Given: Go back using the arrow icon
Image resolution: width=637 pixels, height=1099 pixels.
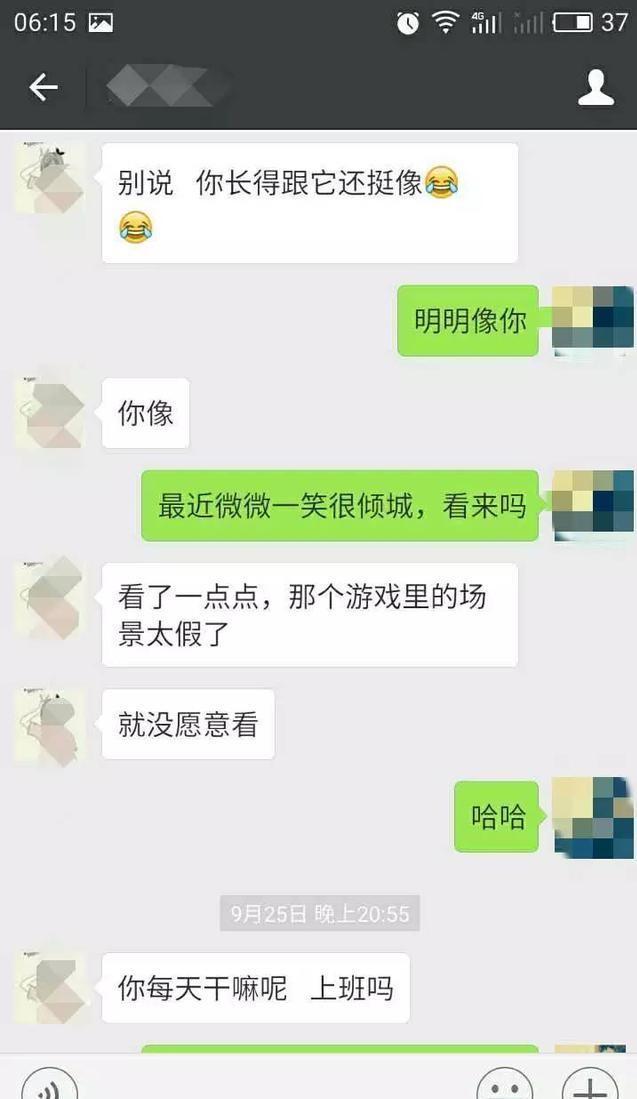Looking at the screenshot, I should coord(43,88).
